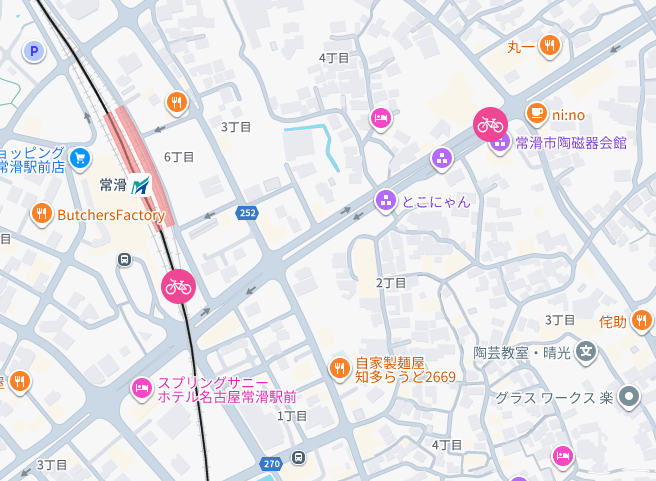
Task: Tap the グラス ワークス 楽 place marker
Action: (628, 397)
